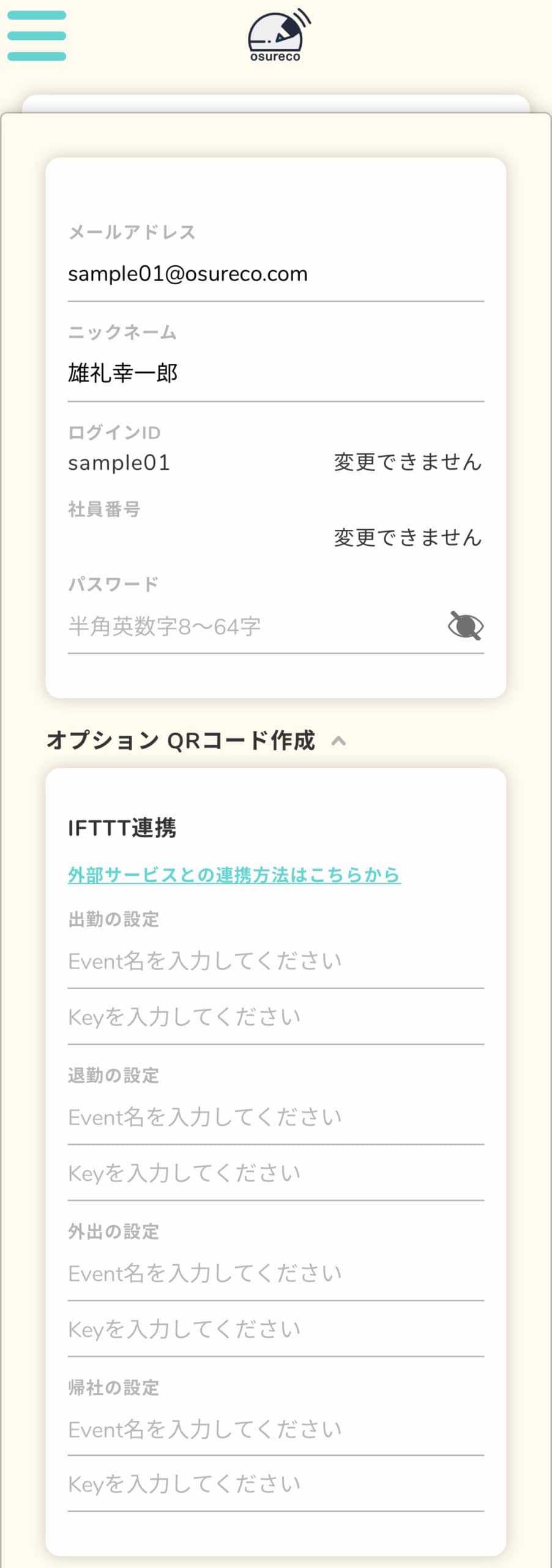The width and height of the screenshot is (552, 1568).
Task: Tap the Key field under 出勤の設定
Action: (275, 1017)
